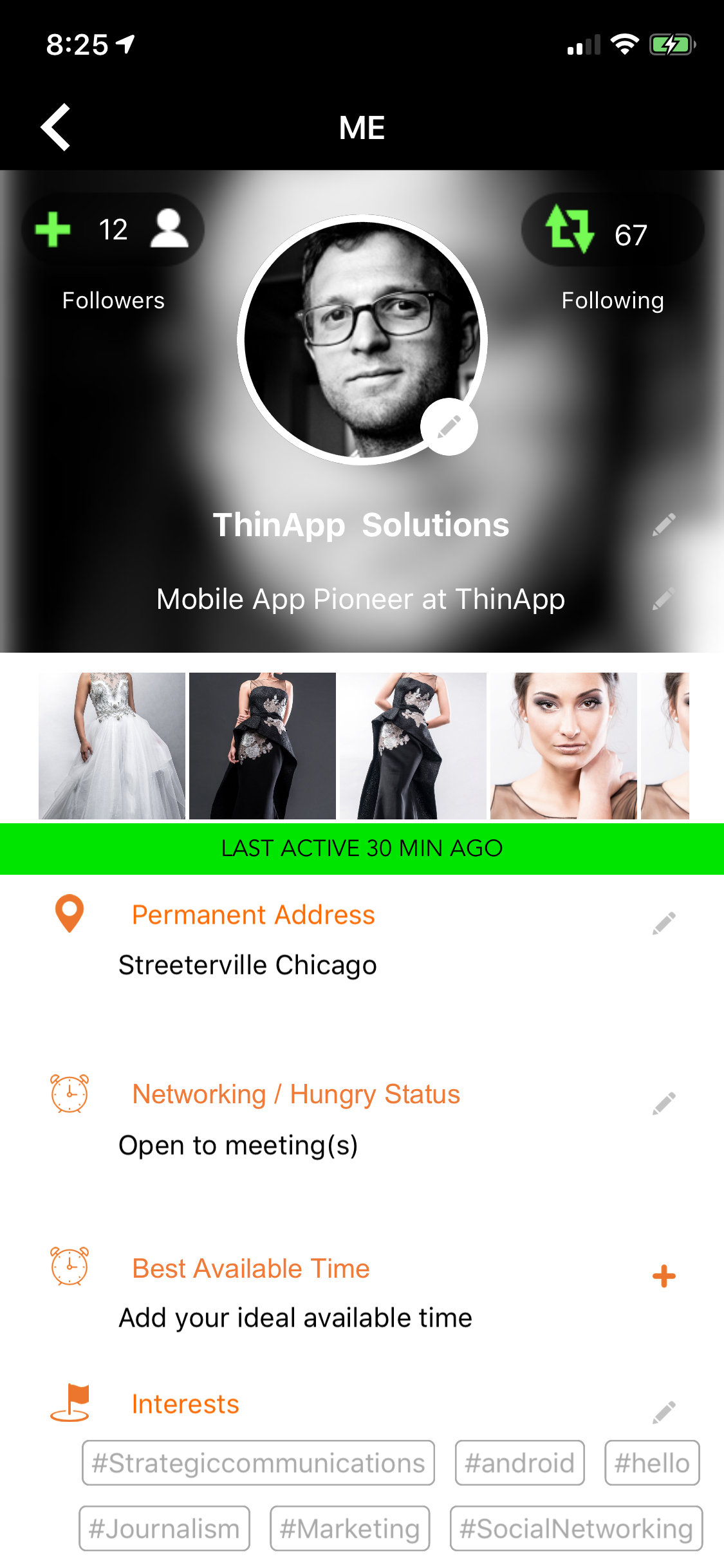
Task: Edit the Interests list
Action: tap(664, 1412)
